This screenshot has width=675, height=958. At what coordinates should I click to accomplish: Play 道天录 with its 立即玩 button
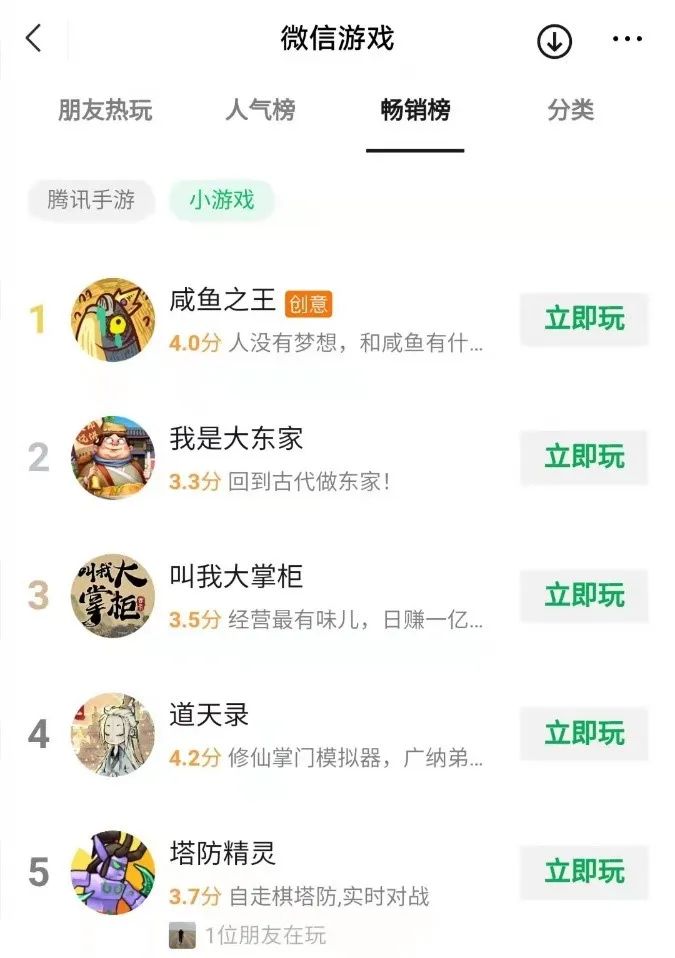(x=584, y=734)
